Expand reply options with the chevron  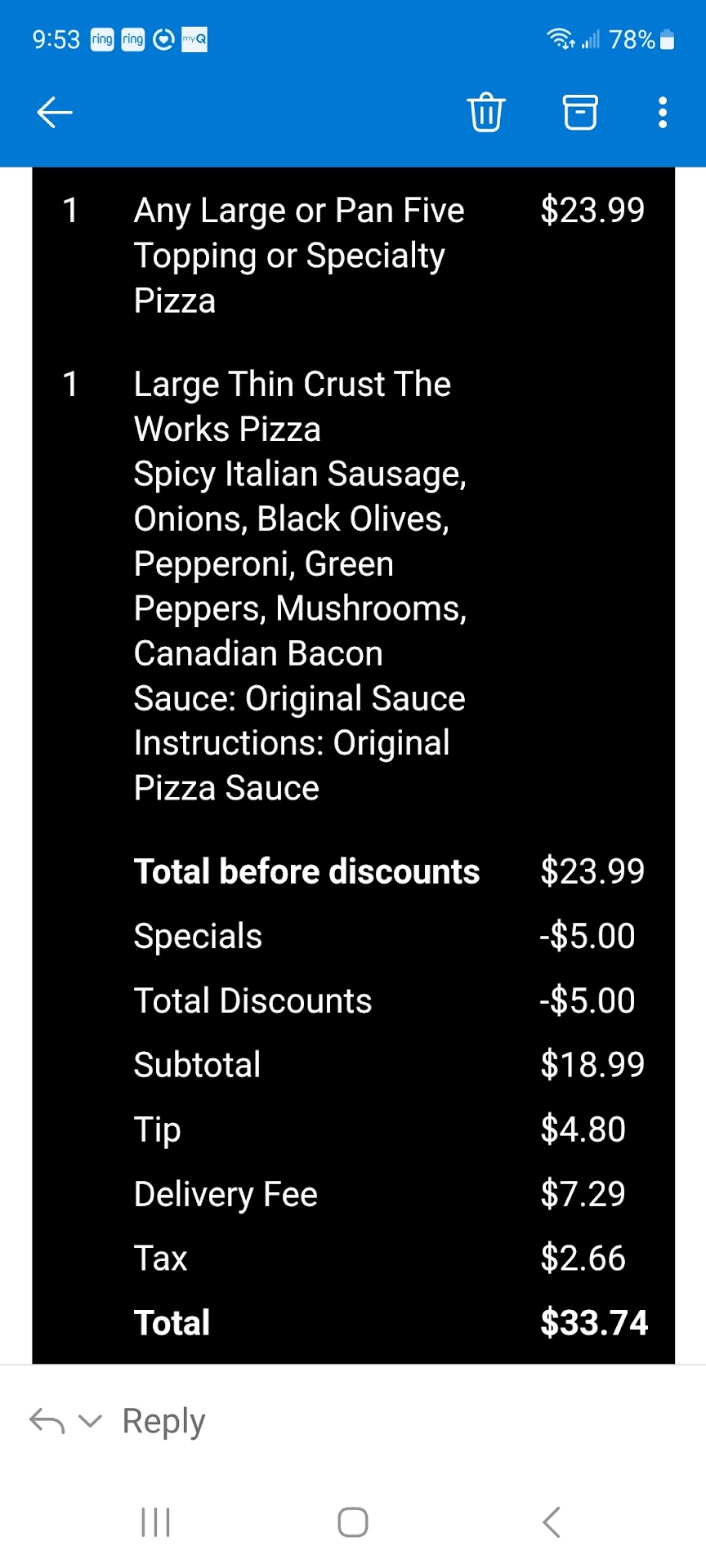pos(90,1422)
